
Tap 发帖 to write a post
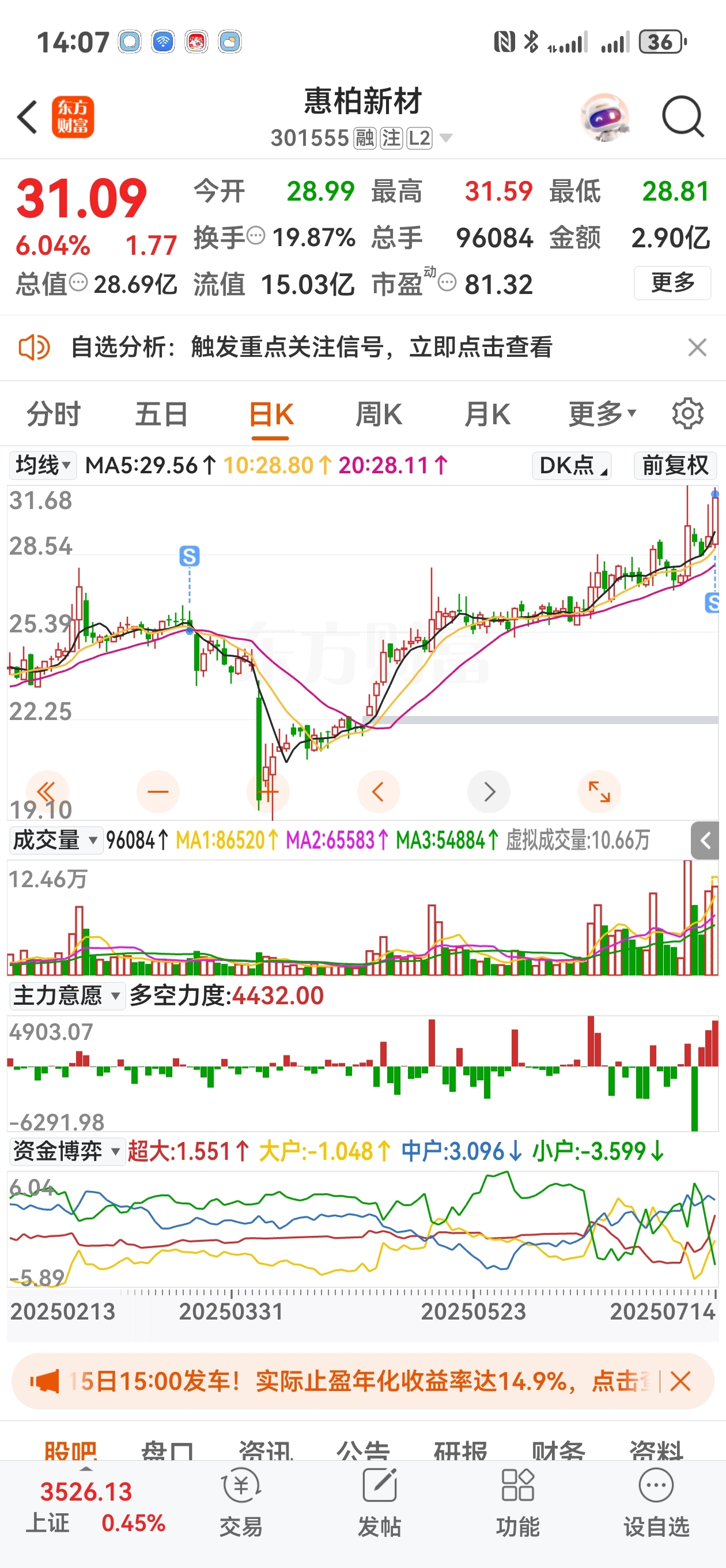[x=379, y=1502]
